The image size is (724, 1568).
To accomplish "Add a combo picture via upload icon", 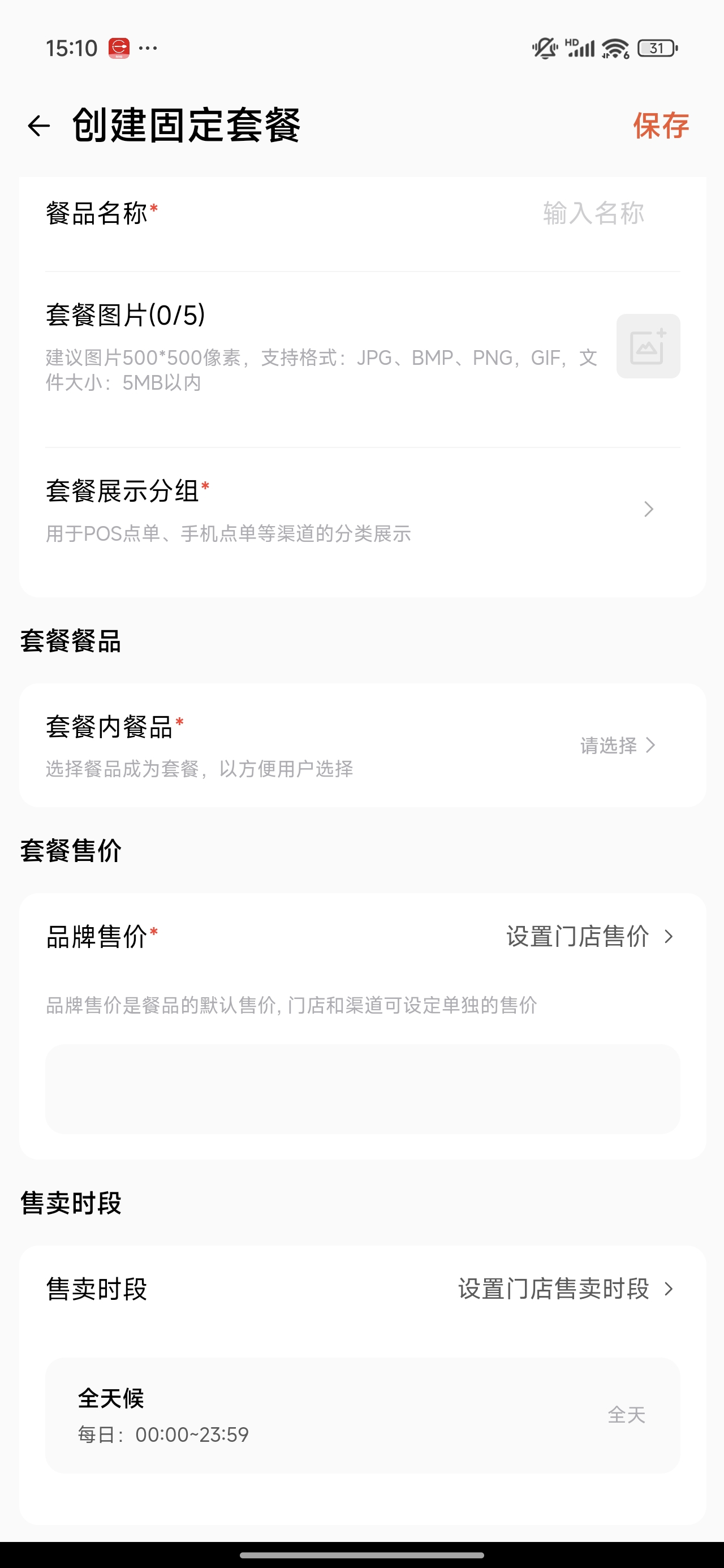I will click(648, 346).
